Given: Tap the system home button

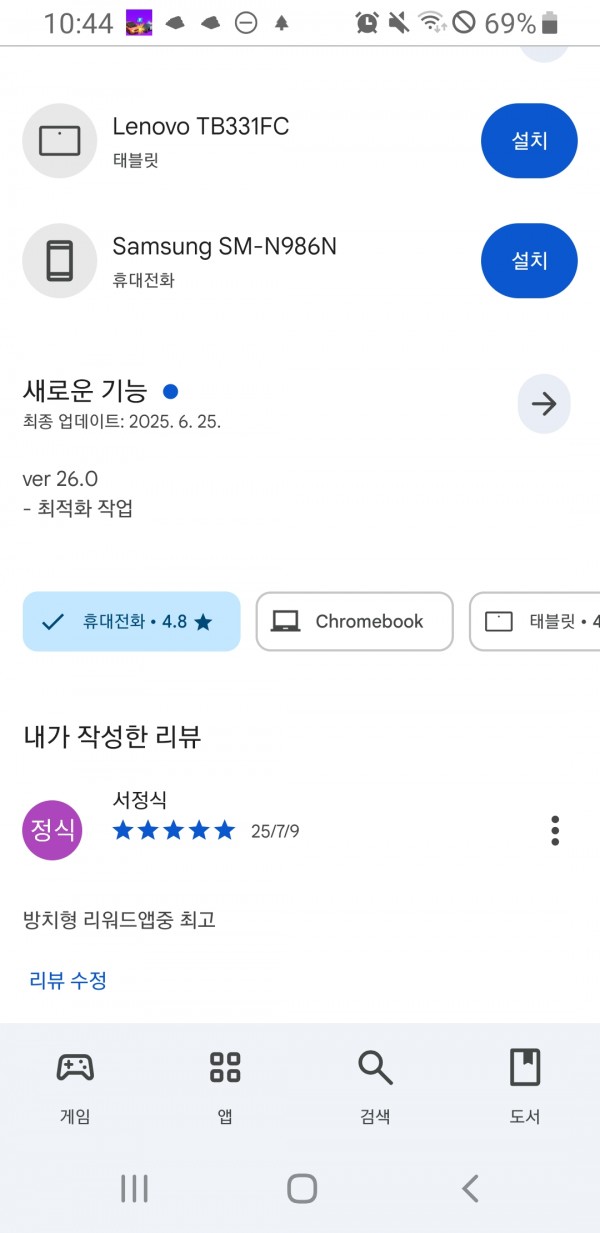Looking at the screenshot, I should (x=302, y=1188).
